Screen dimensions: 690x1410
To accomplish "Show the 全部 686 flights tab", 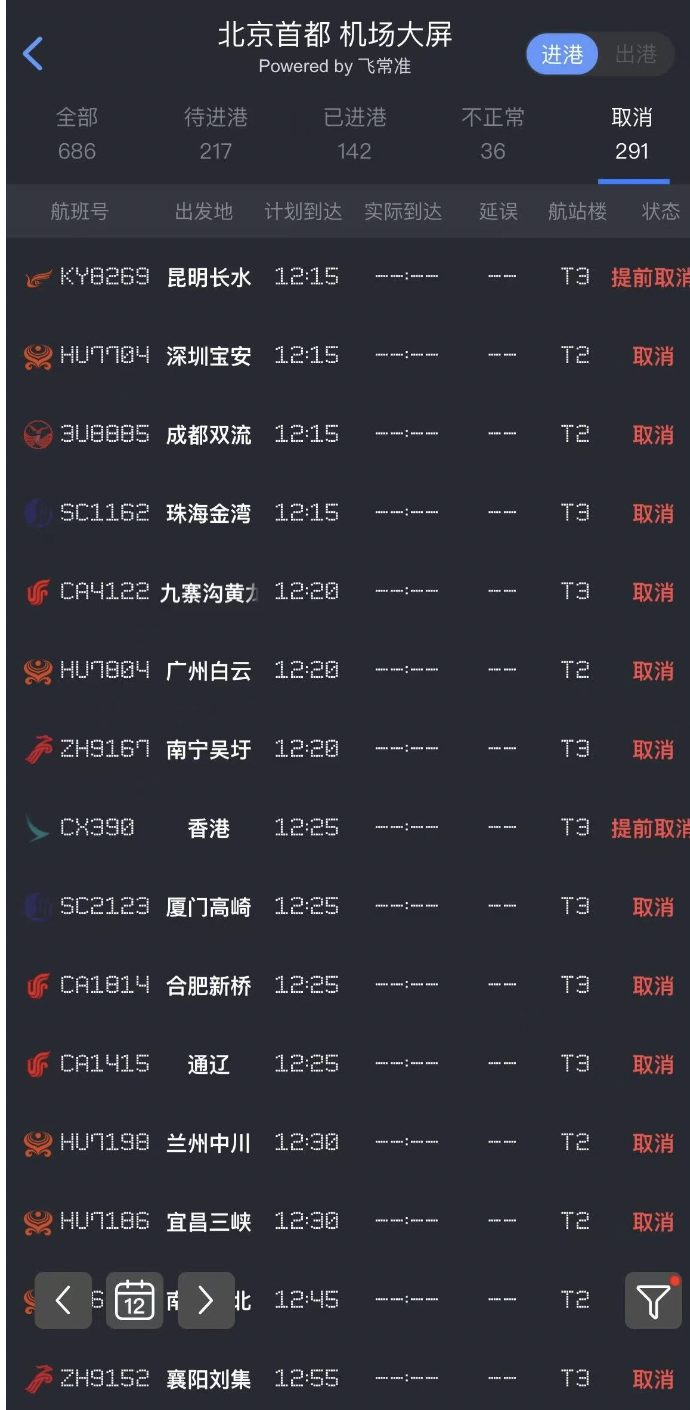I will pyautogui.click(x=77, y=134).
